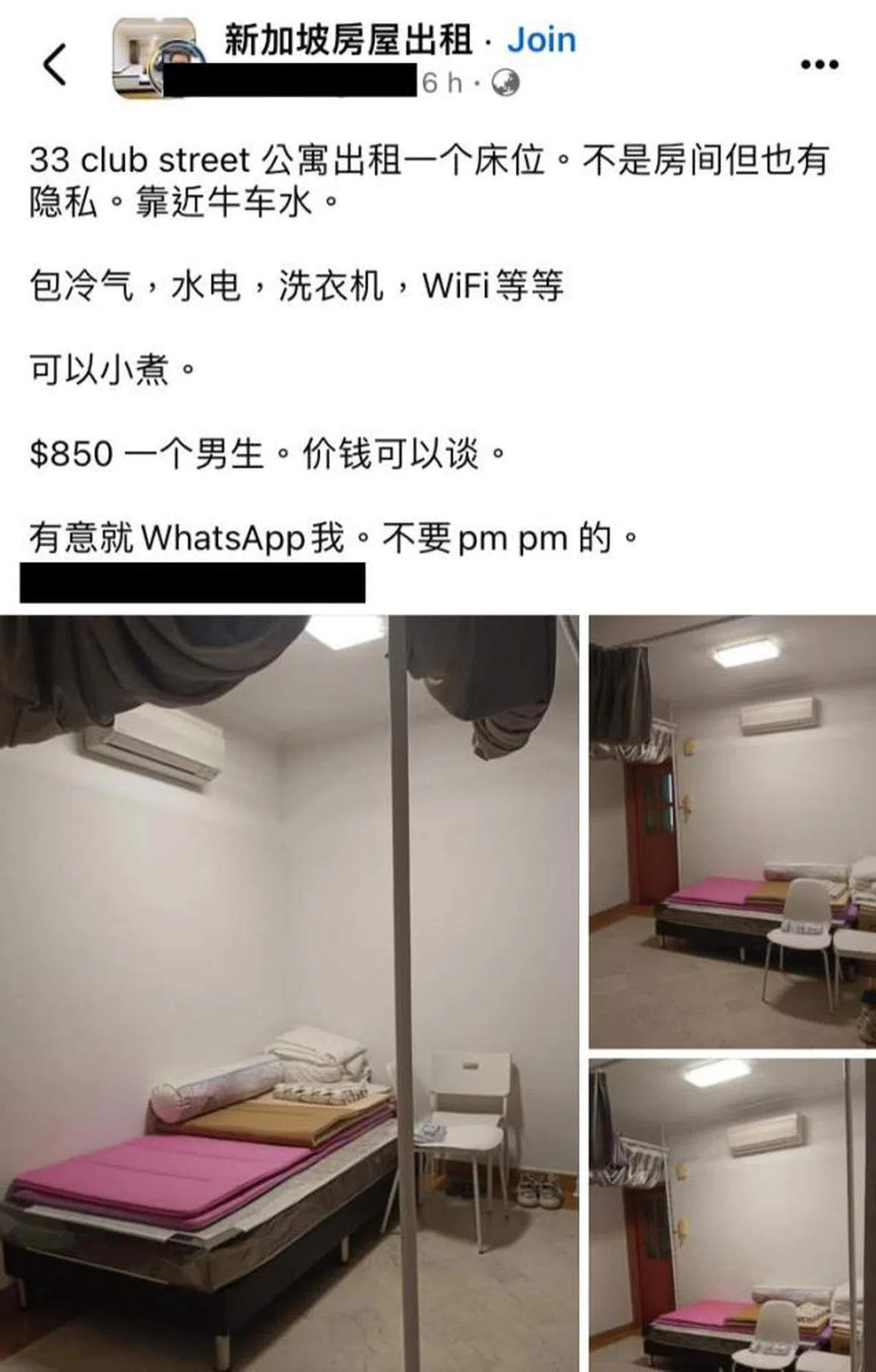Join the 新加坡房屋出租 group
Viewport: 876px width, 1372px height.
click(542, 39)
